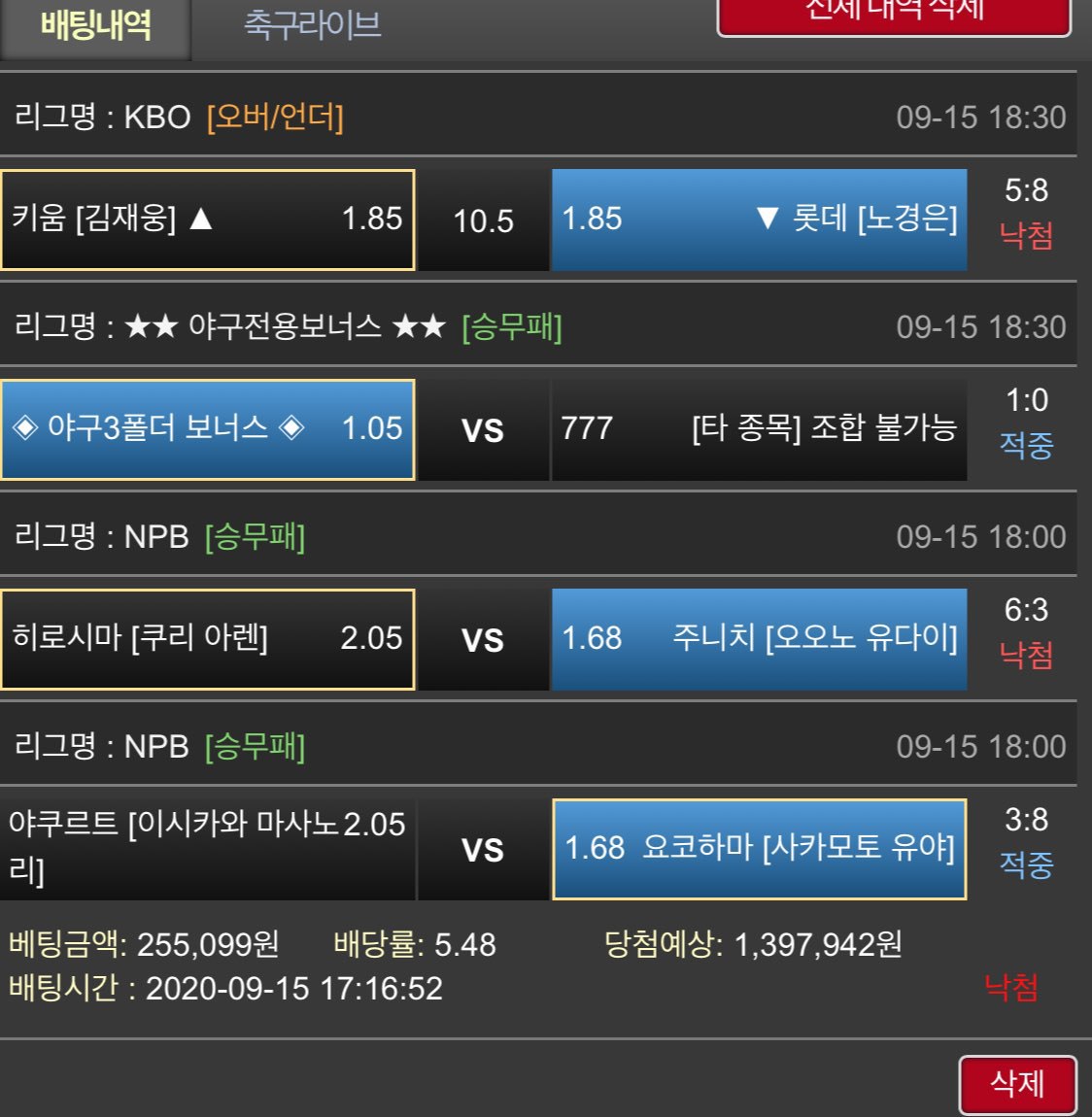The image size is (1092, 1117).
Task: Select 야쿠르트 [이시카와 마사노리] at 2.05
Action: click(x=207, y=849)
